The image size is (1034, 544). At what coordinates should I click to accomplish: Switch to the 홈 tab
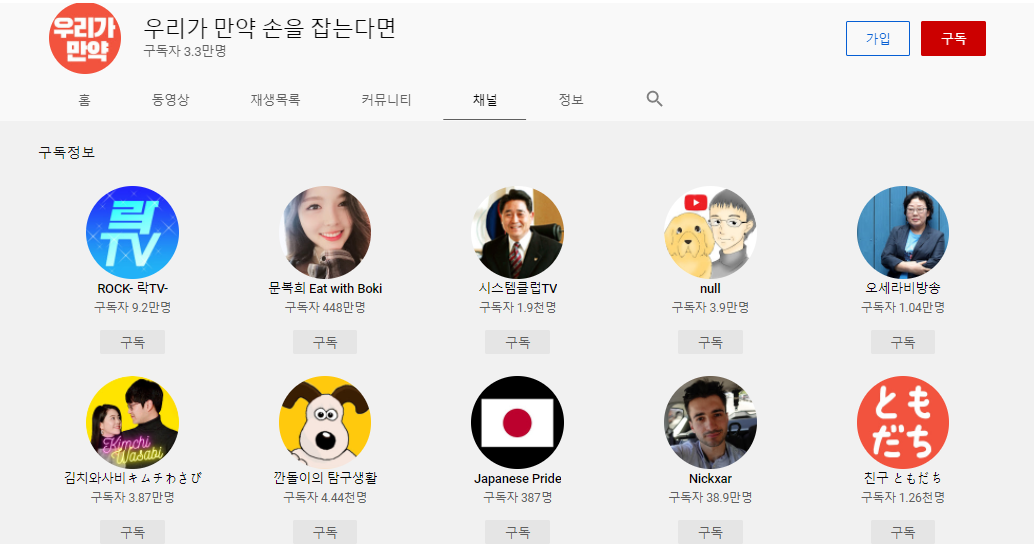point(84,100)
